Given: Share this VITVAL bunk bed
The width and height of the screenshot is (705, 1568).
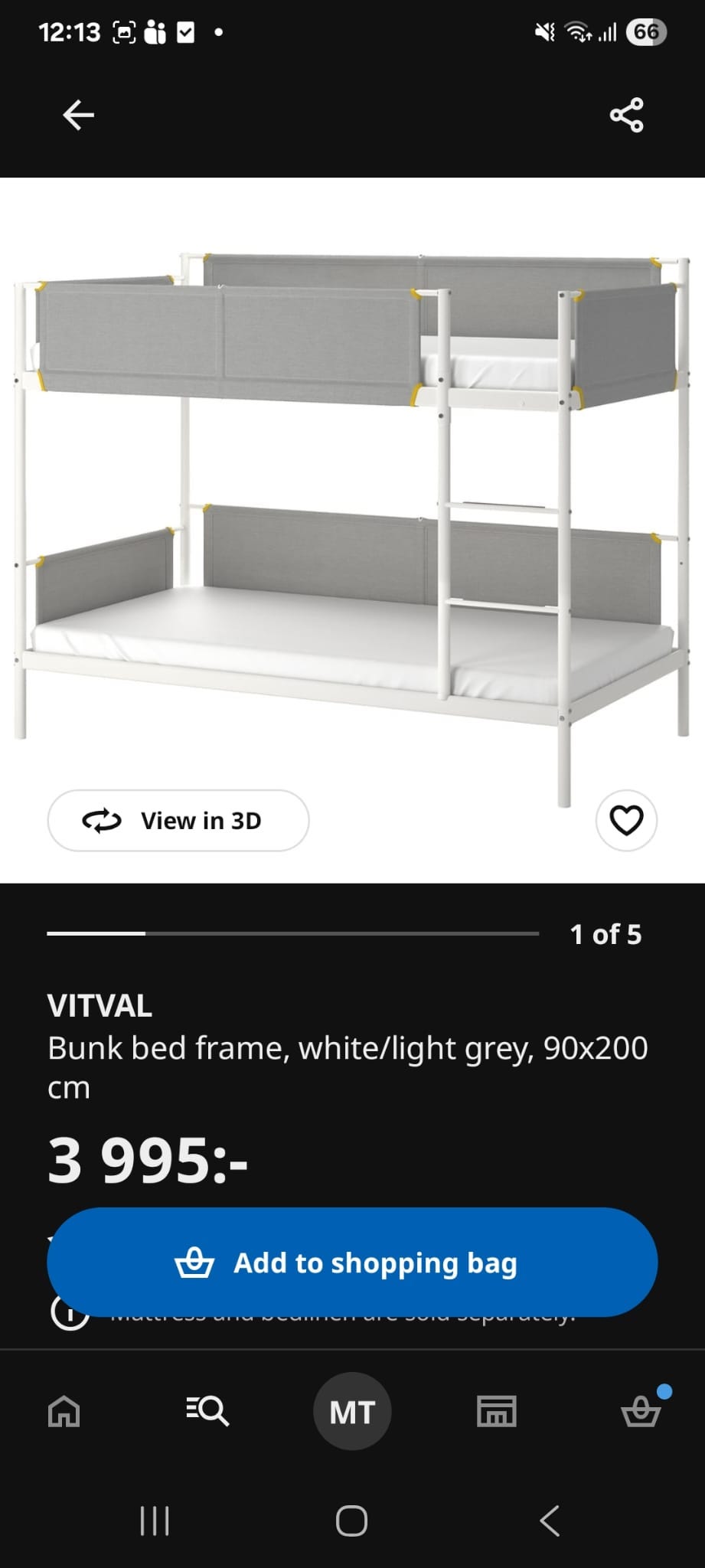Looking at the screenshot, I should pyautogui.click(x=626, y=116).
